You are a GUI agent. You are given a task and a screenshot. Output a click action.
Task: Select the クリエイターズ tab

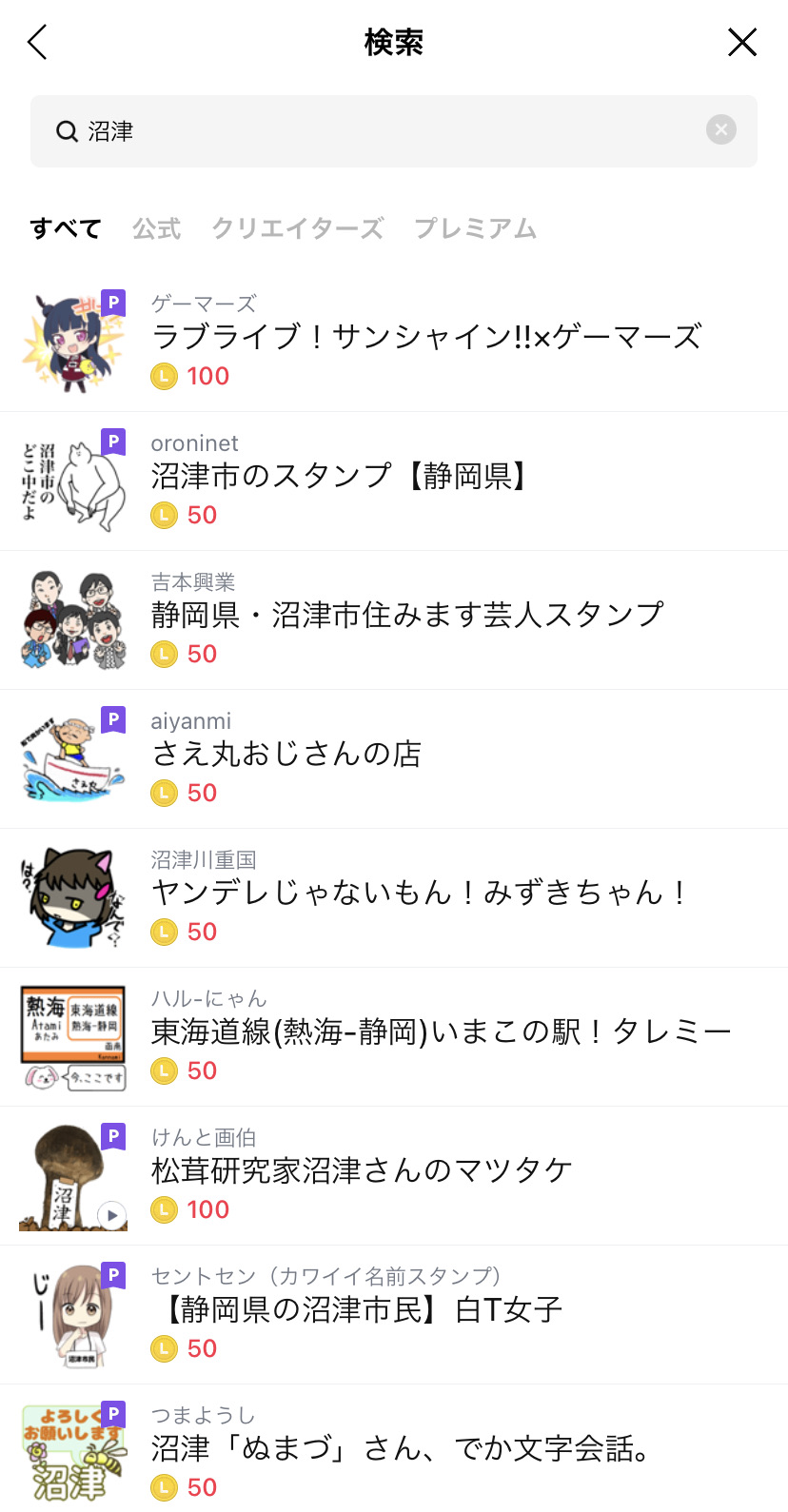tap(298, 228)
